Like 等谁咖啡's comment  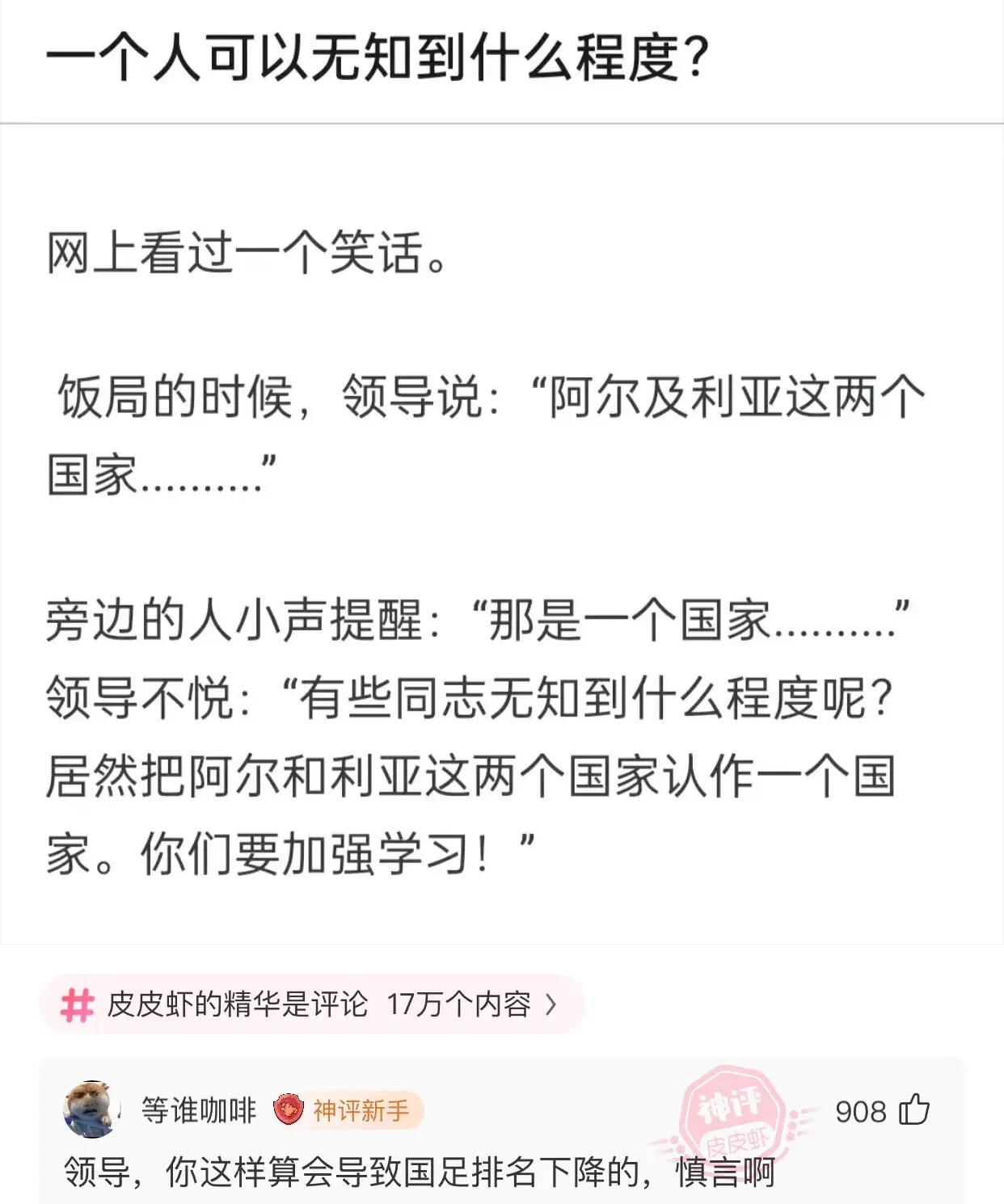[914, 1109]
